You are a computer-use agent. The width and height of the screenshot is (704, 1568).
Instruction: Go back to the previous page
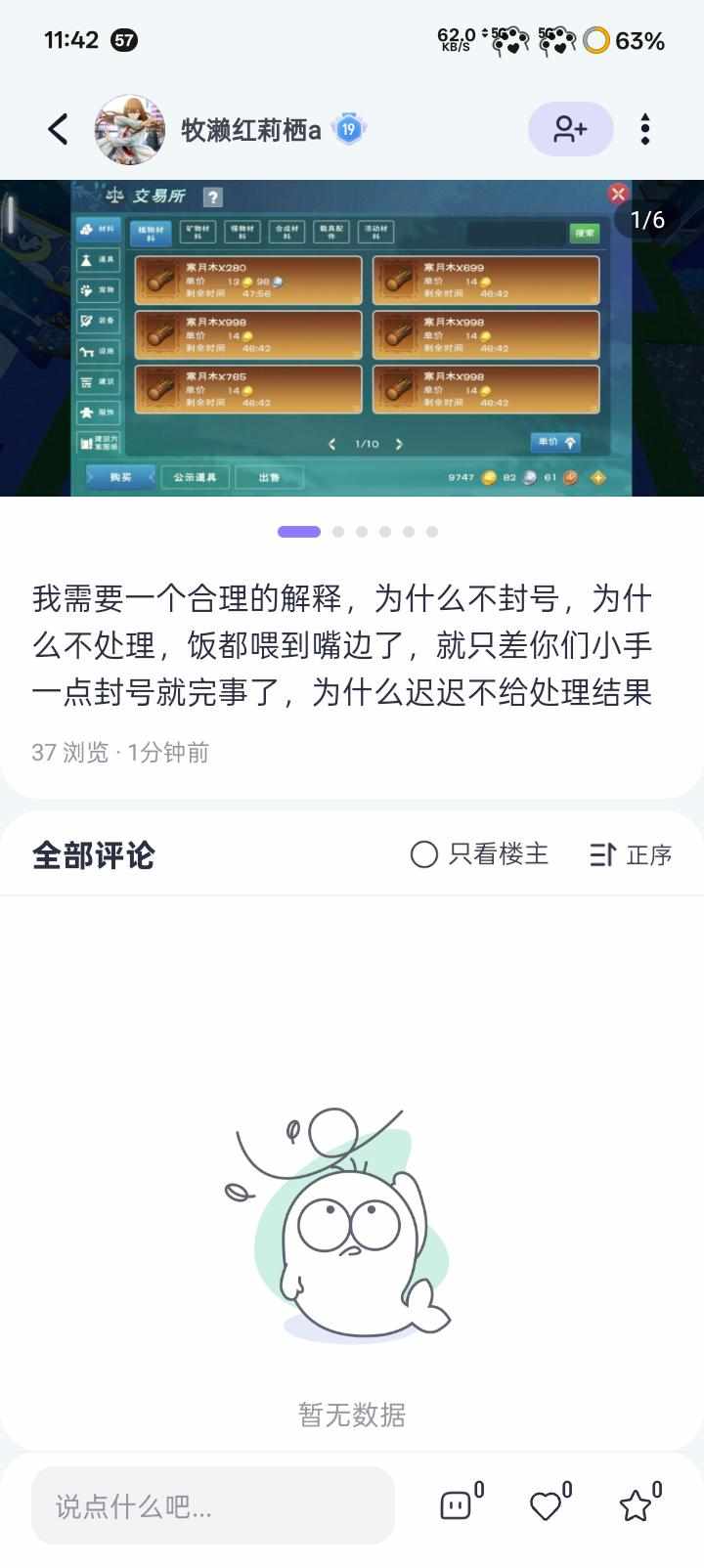click(59, 129)
